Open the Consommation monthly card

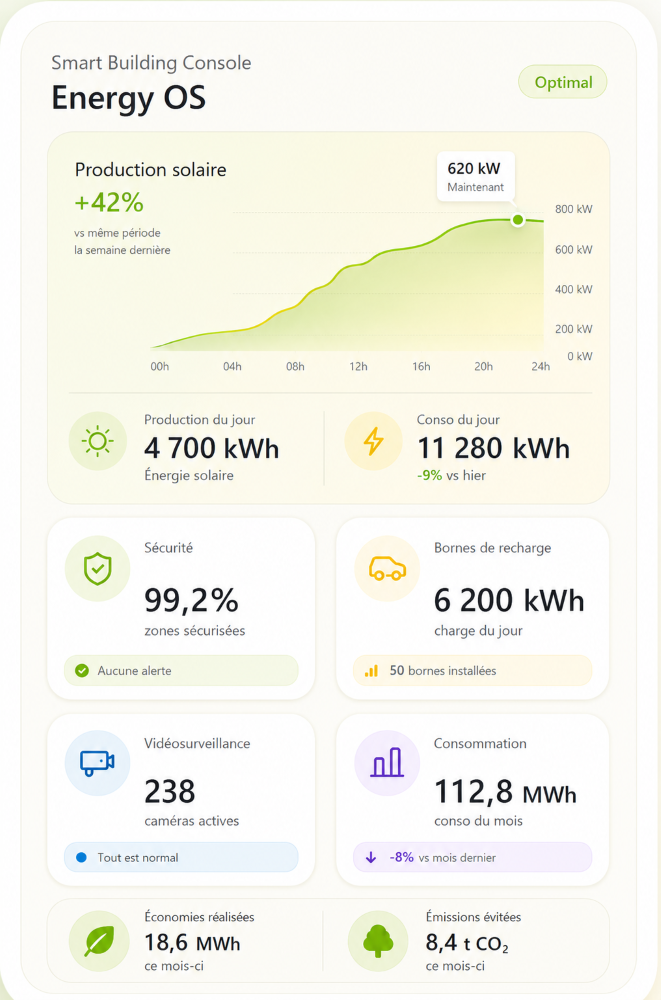click(x=472, y=800)
